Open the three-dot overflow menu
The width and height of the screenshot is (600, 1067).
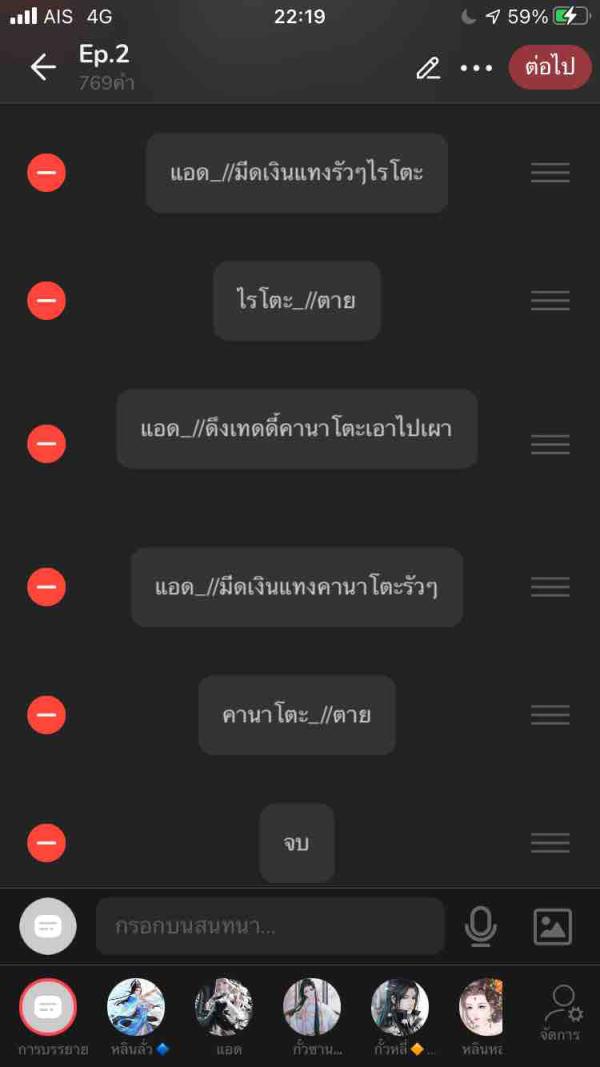pyautogui.click(x=476, y=68)
